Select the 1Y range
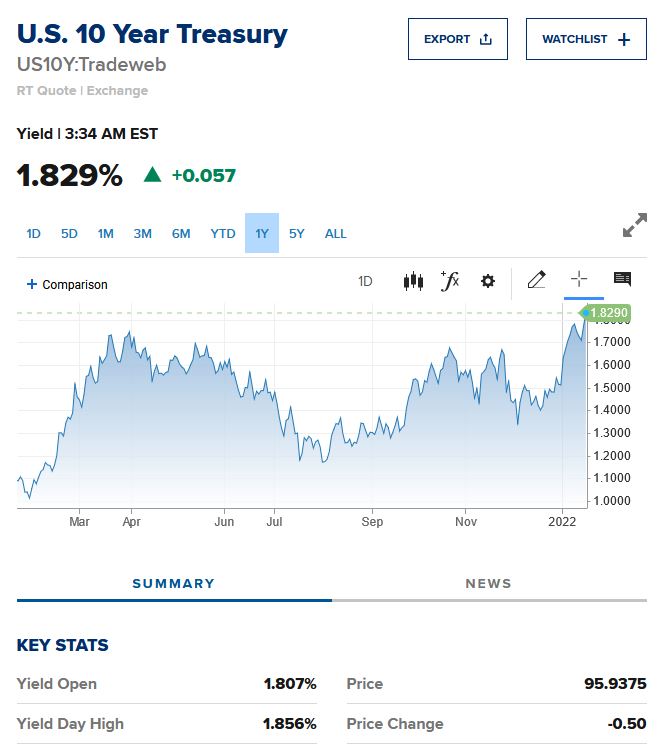 262,234
